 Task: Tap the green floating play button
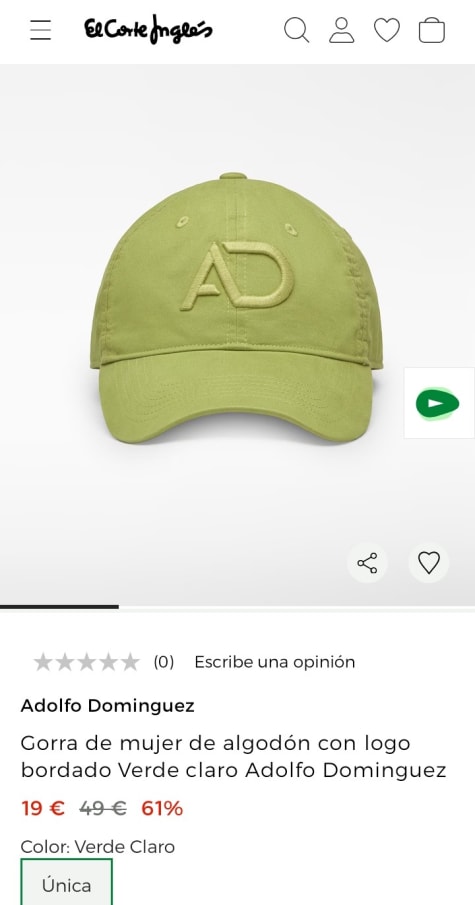pyautogui.click(x=438, y=403)
